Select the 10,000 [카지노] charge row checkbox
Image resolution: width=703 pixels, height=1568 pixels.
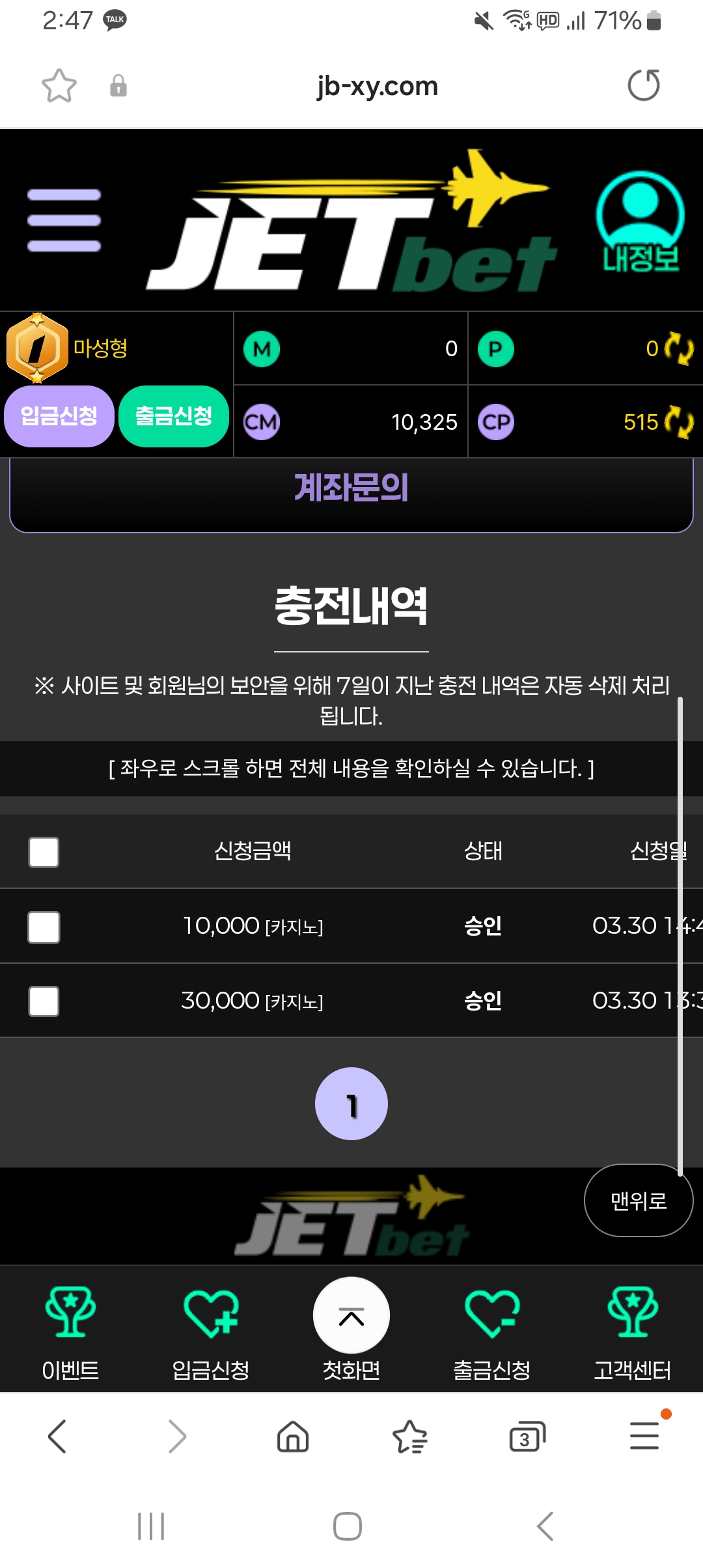[44, 927]
